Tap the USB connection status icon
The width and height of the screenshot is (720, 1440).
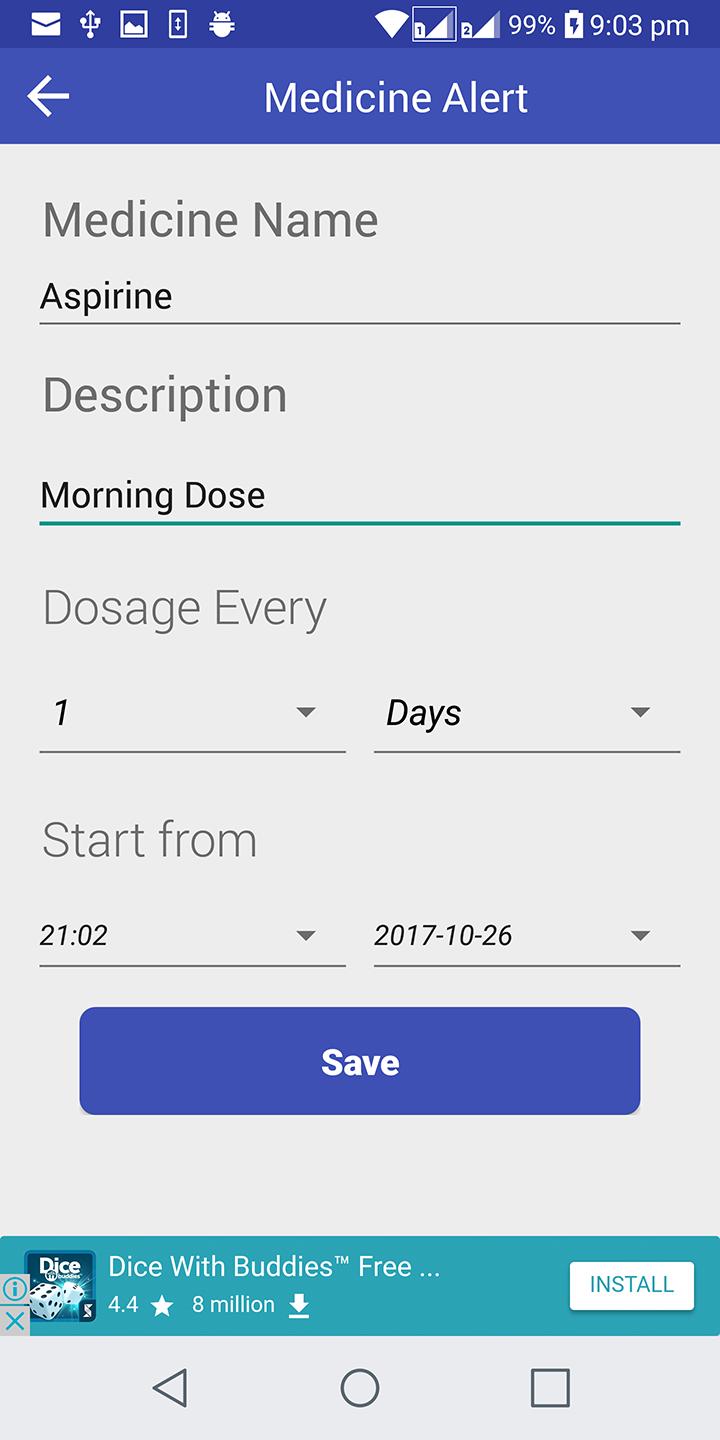(x=91, y=25)
